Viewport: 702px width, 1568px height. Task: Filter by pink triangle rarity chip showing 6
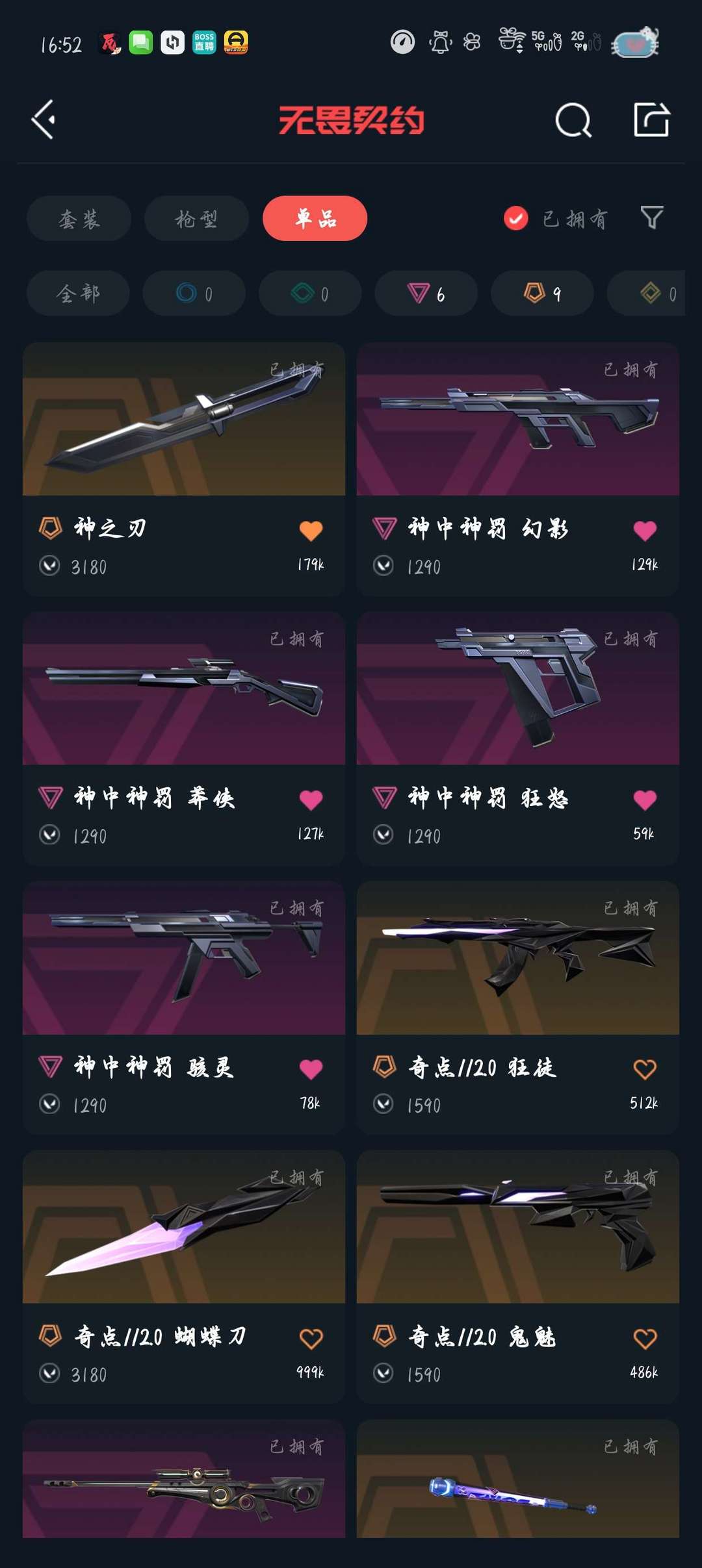click(426, 293)
